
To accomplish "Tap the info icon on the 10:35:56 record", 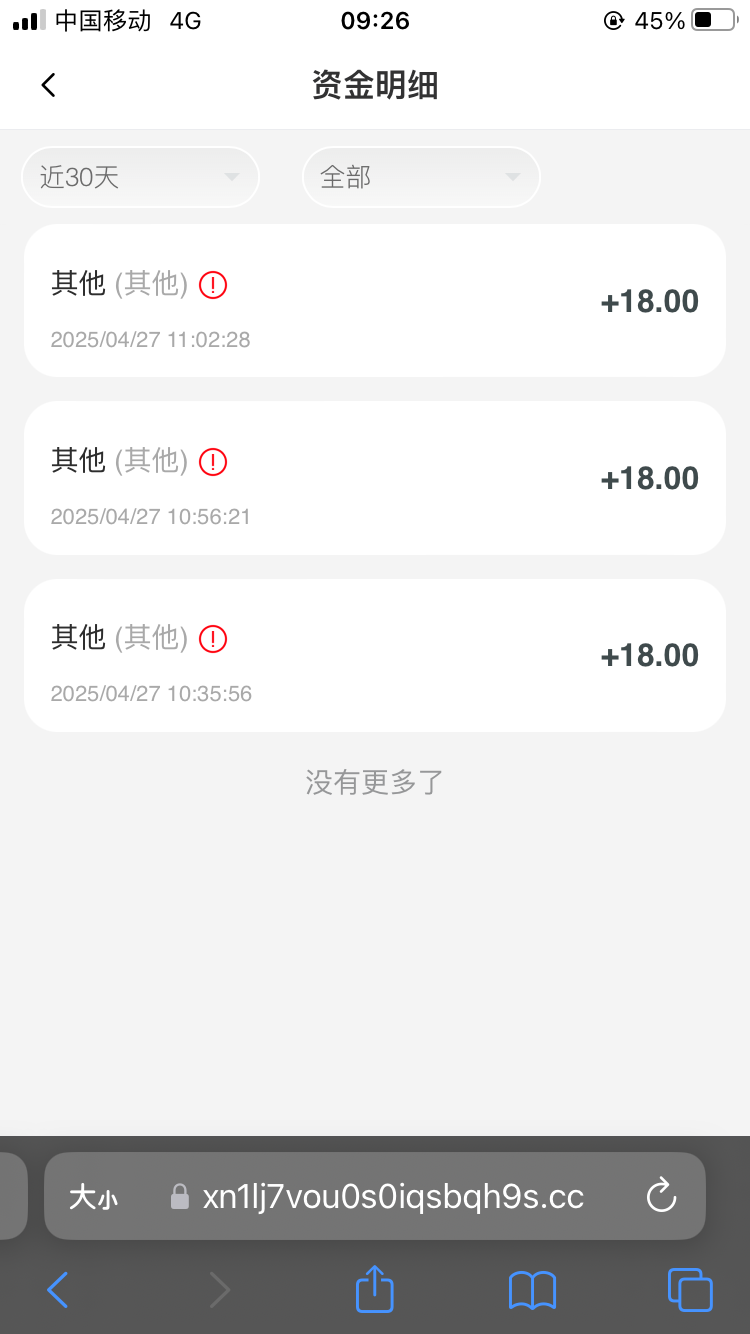I will pyautogui.click(x=213, y=639).
